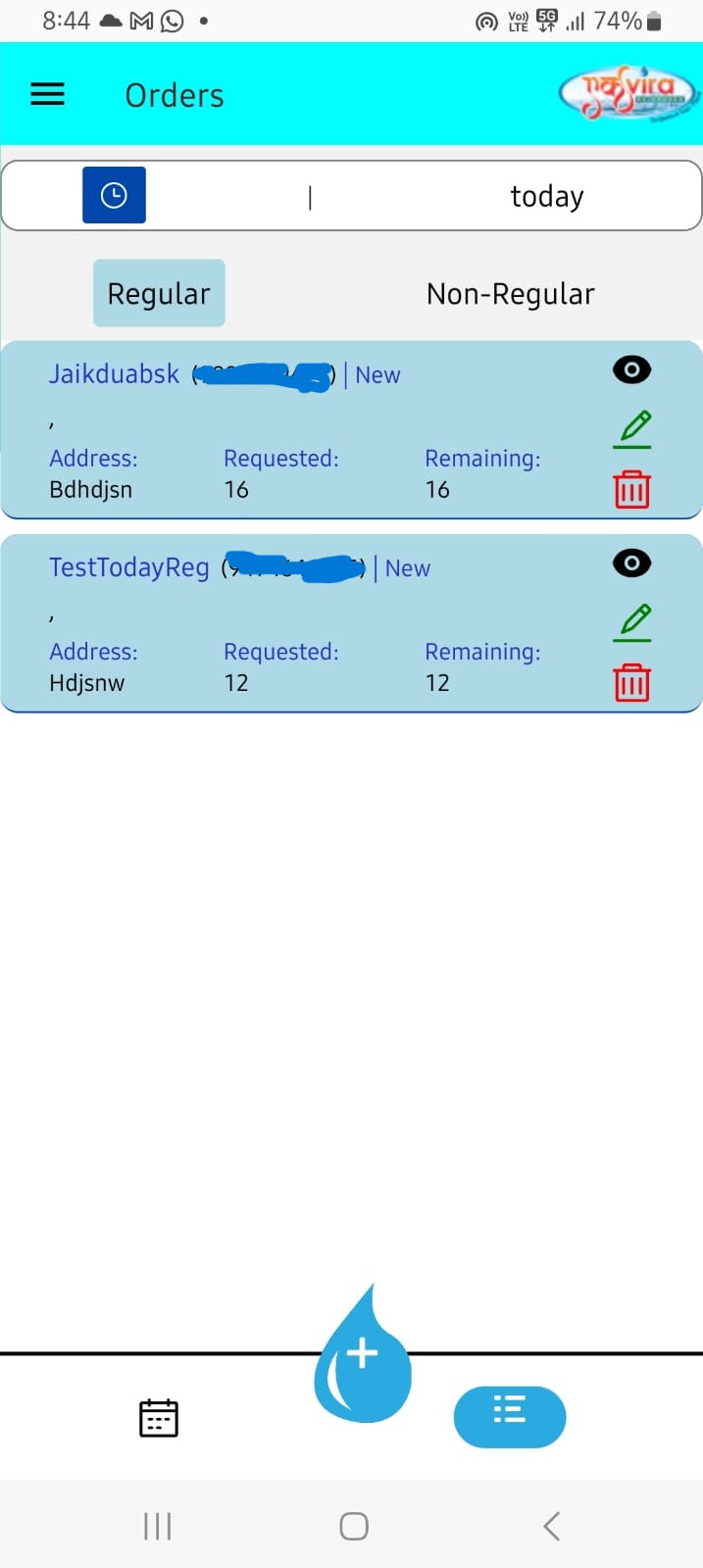The width and height of the screenshot is (703, 1568).
Task: Delete the TestTodayReg order
Action: 631,682
